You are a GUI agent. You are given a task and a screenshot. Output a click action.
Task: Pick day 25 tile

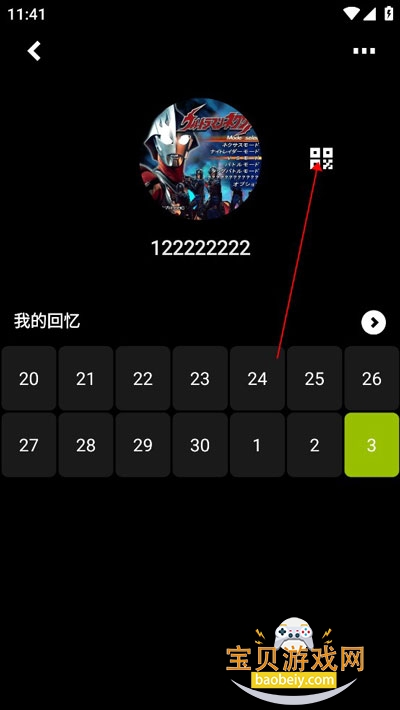click(314, 378)
